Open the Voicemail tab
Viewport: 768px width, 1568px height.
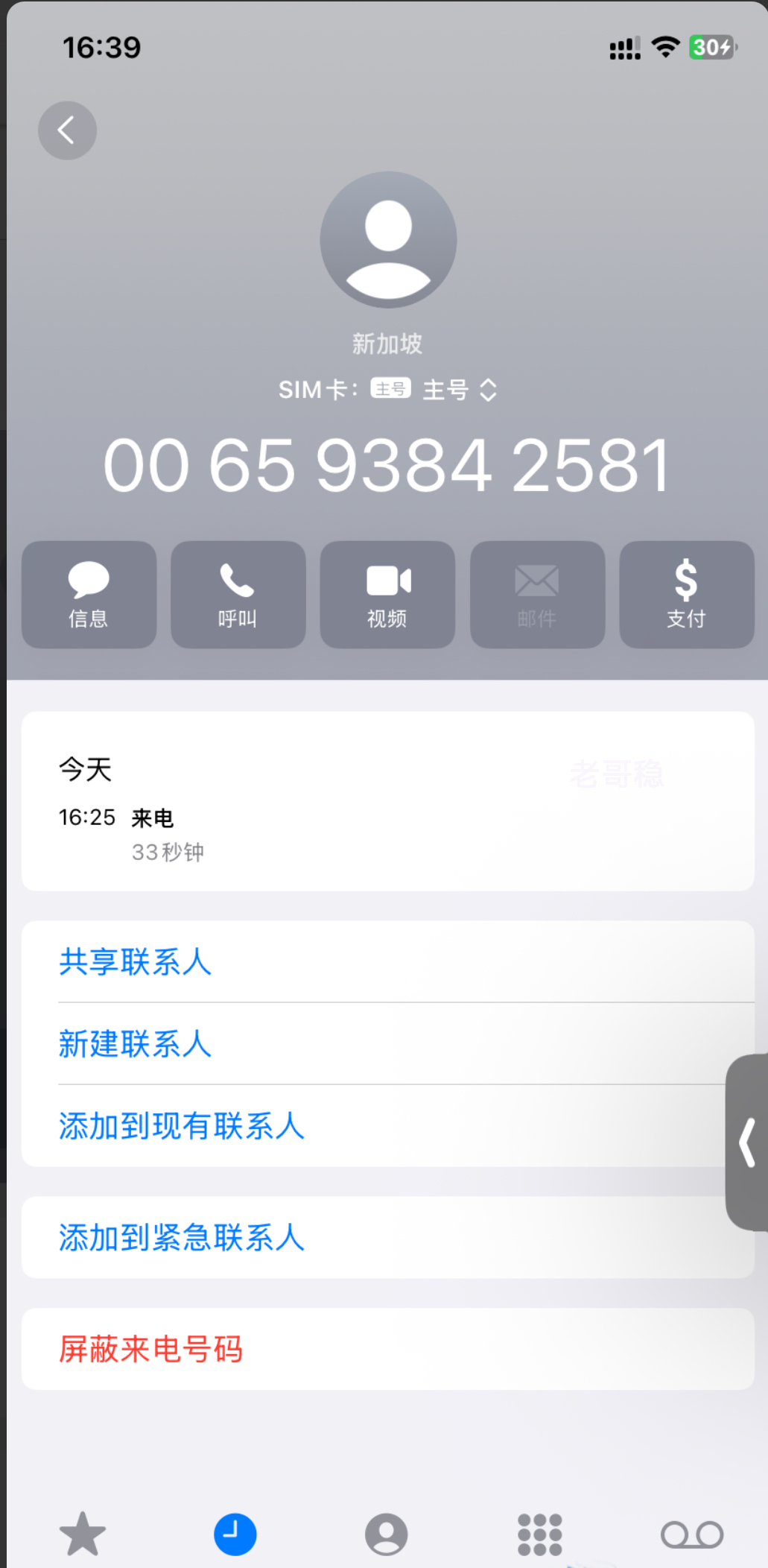point(691,1534)
